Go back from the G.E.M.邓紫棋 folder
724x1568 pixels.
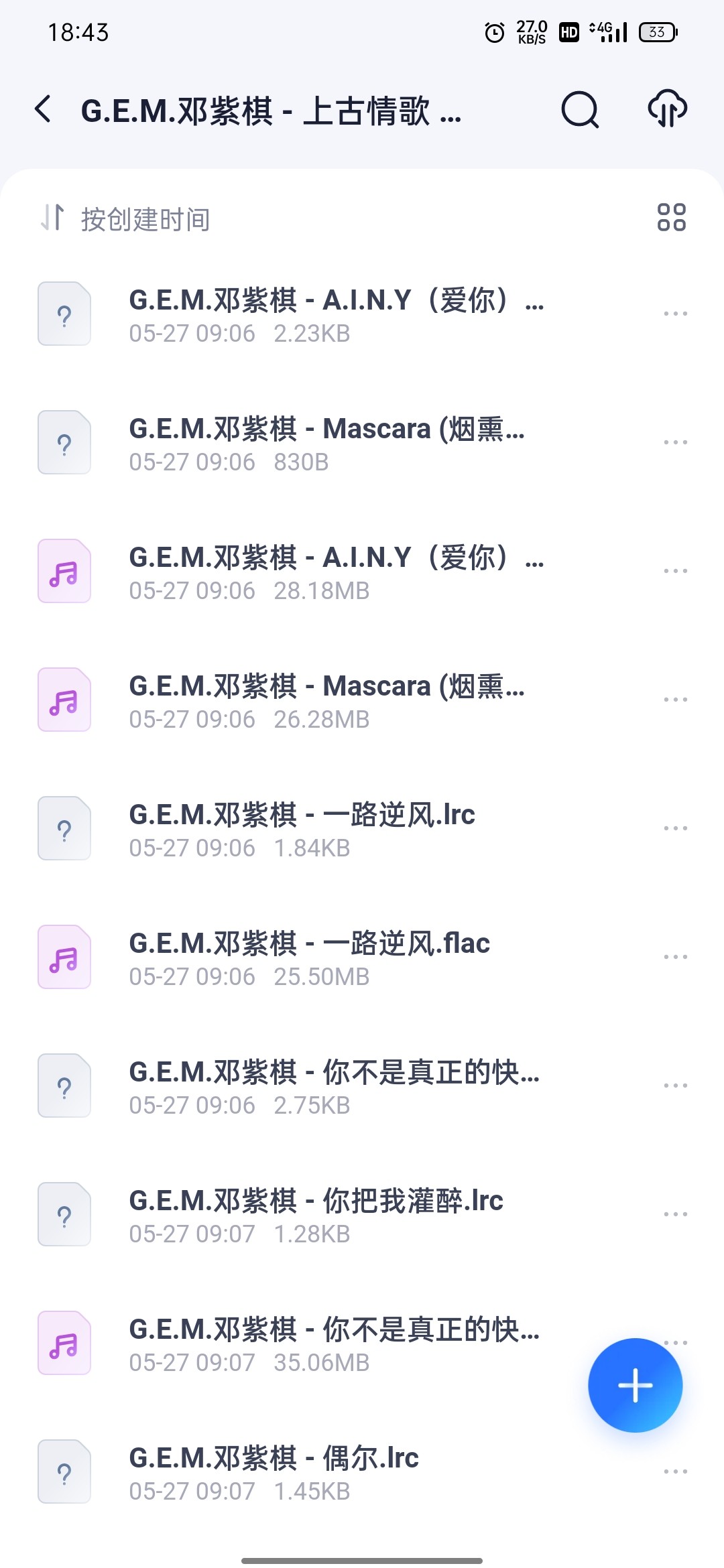click(x=43, y=109)
